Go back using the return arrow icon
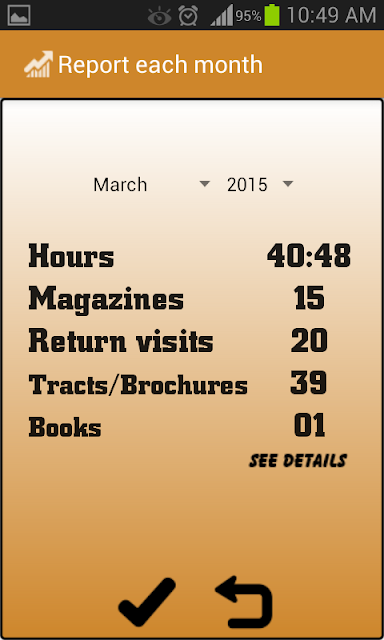The width and height of the screenshot is (384, 640). tap(244, 602)
